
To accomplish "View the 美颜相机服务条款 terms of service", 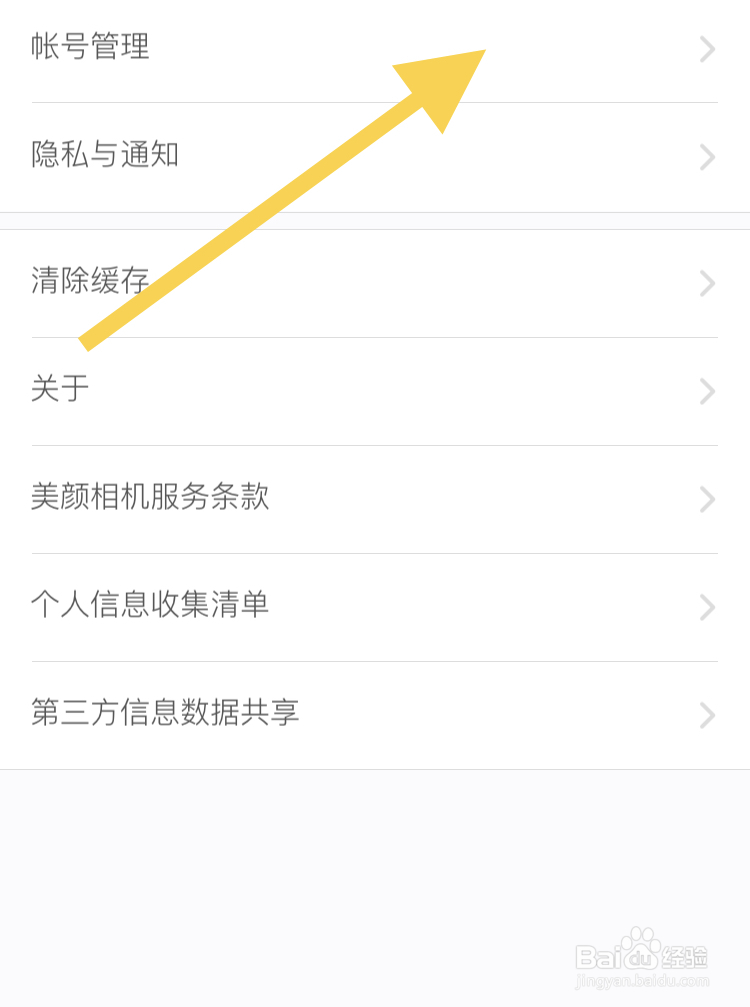I will 150,499.
